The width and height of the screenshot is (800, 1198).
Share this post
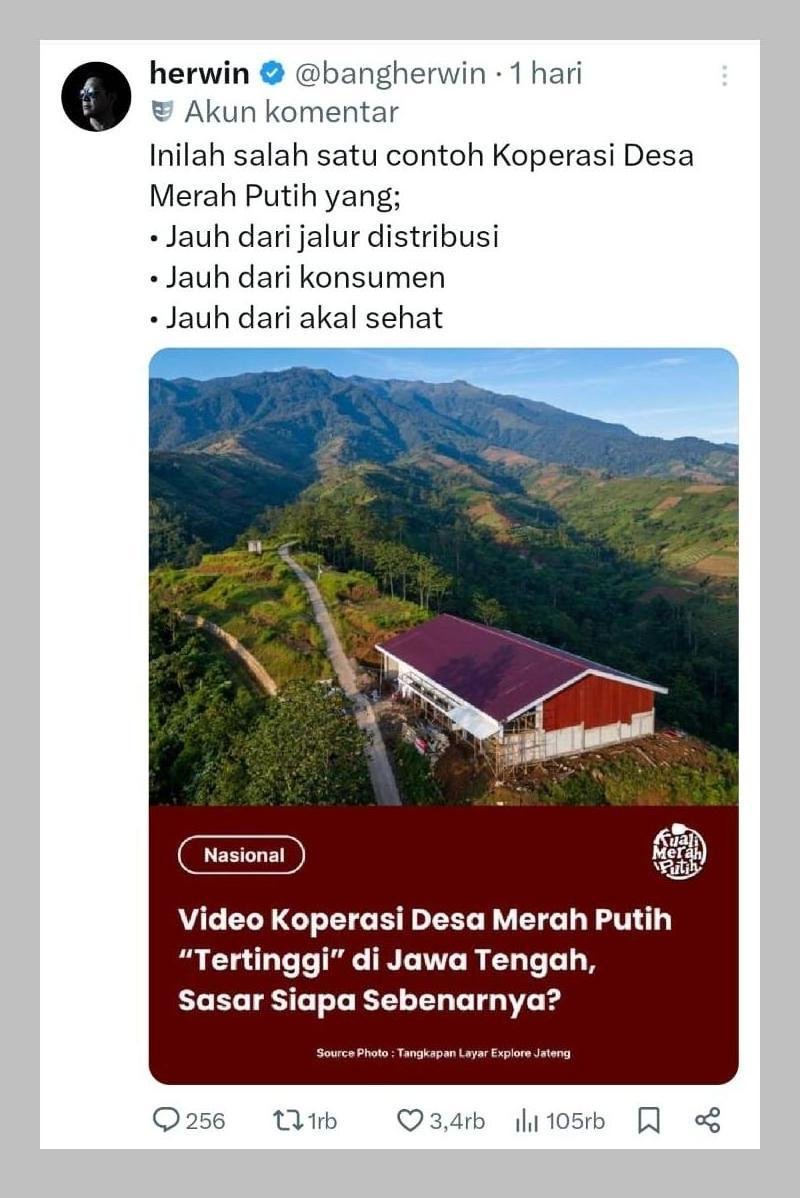(707, 1120)
